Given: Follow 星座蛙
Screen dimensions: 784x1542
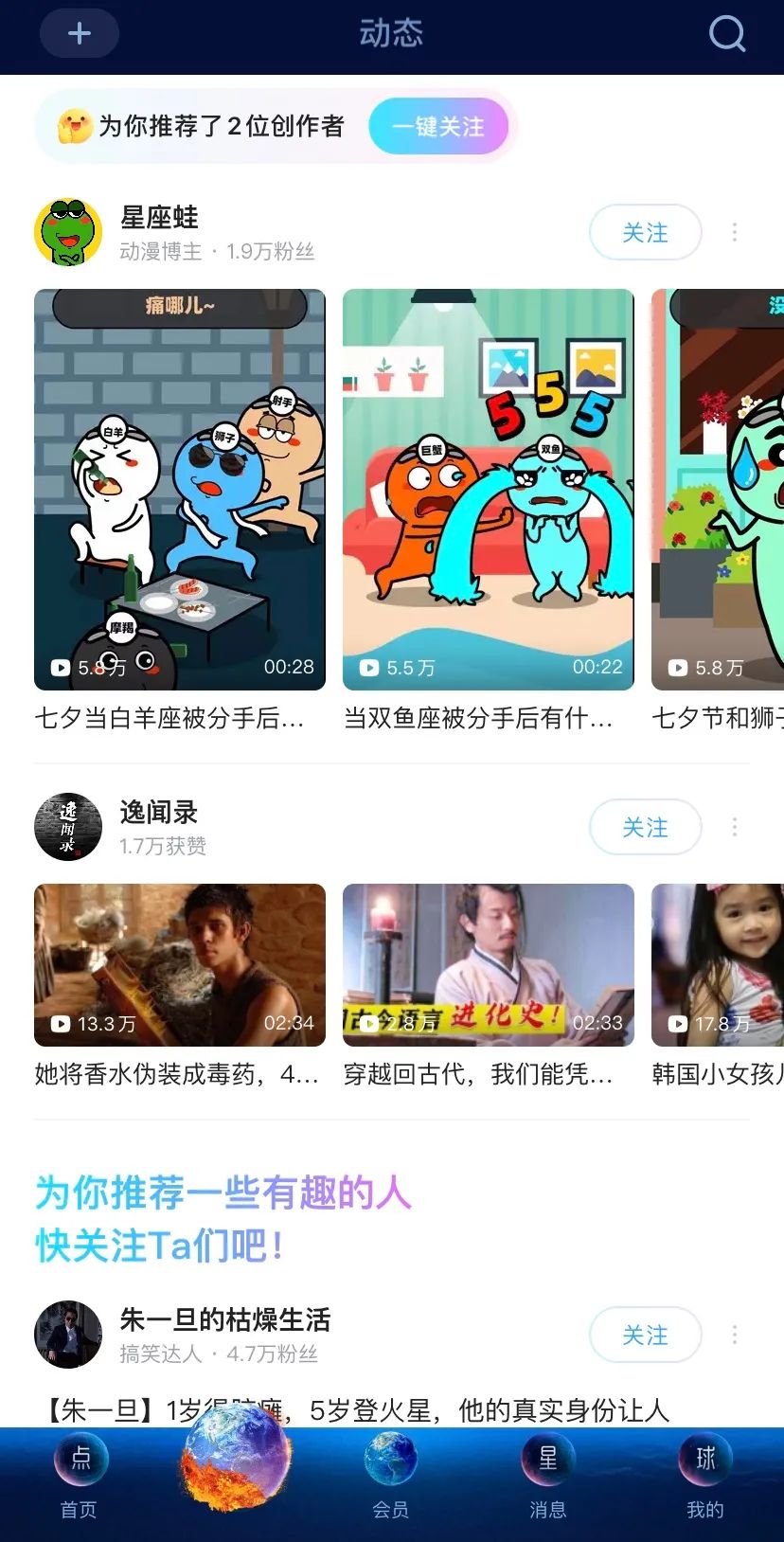Looking at the screenshot, I should [x=645, y=232].
